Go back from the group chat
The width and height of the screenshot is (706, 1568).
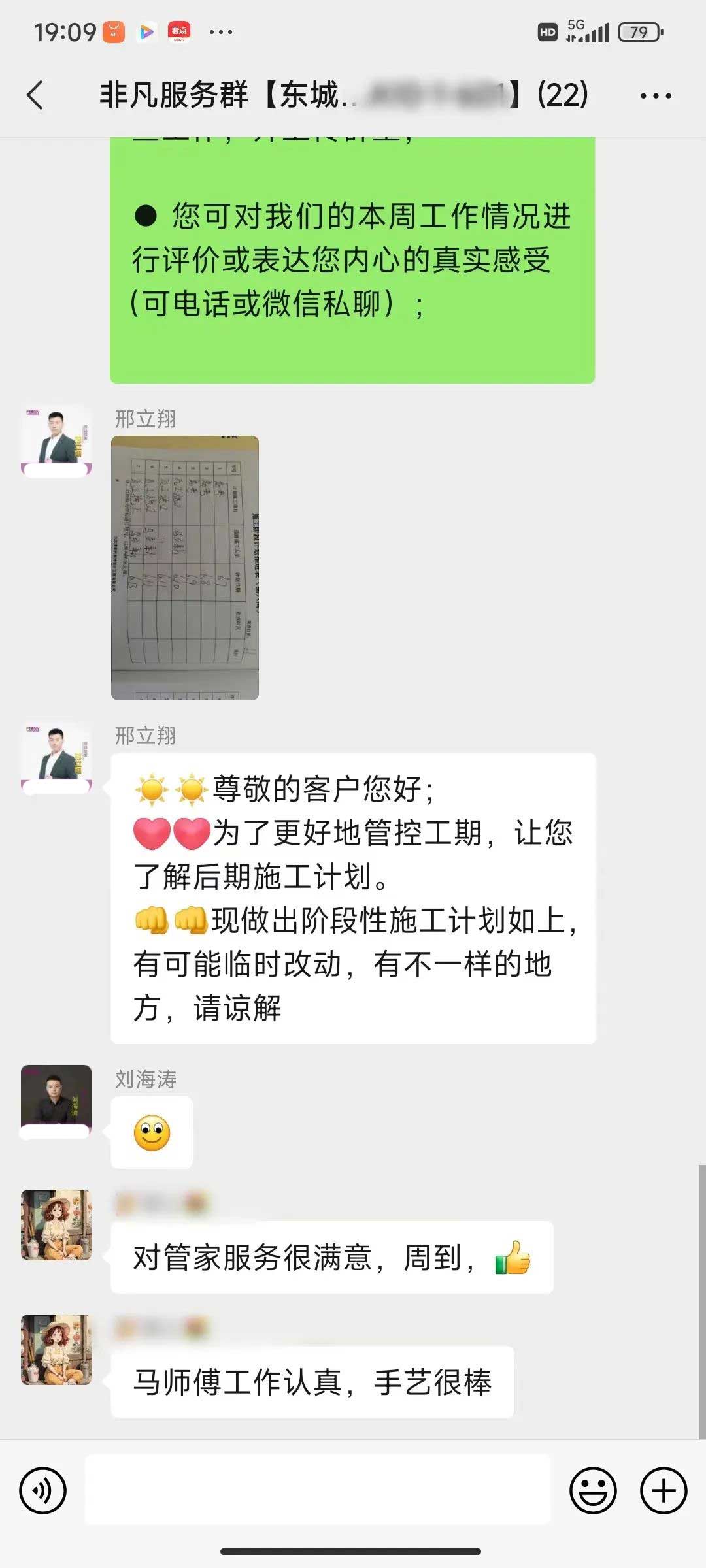coord(36,95)
